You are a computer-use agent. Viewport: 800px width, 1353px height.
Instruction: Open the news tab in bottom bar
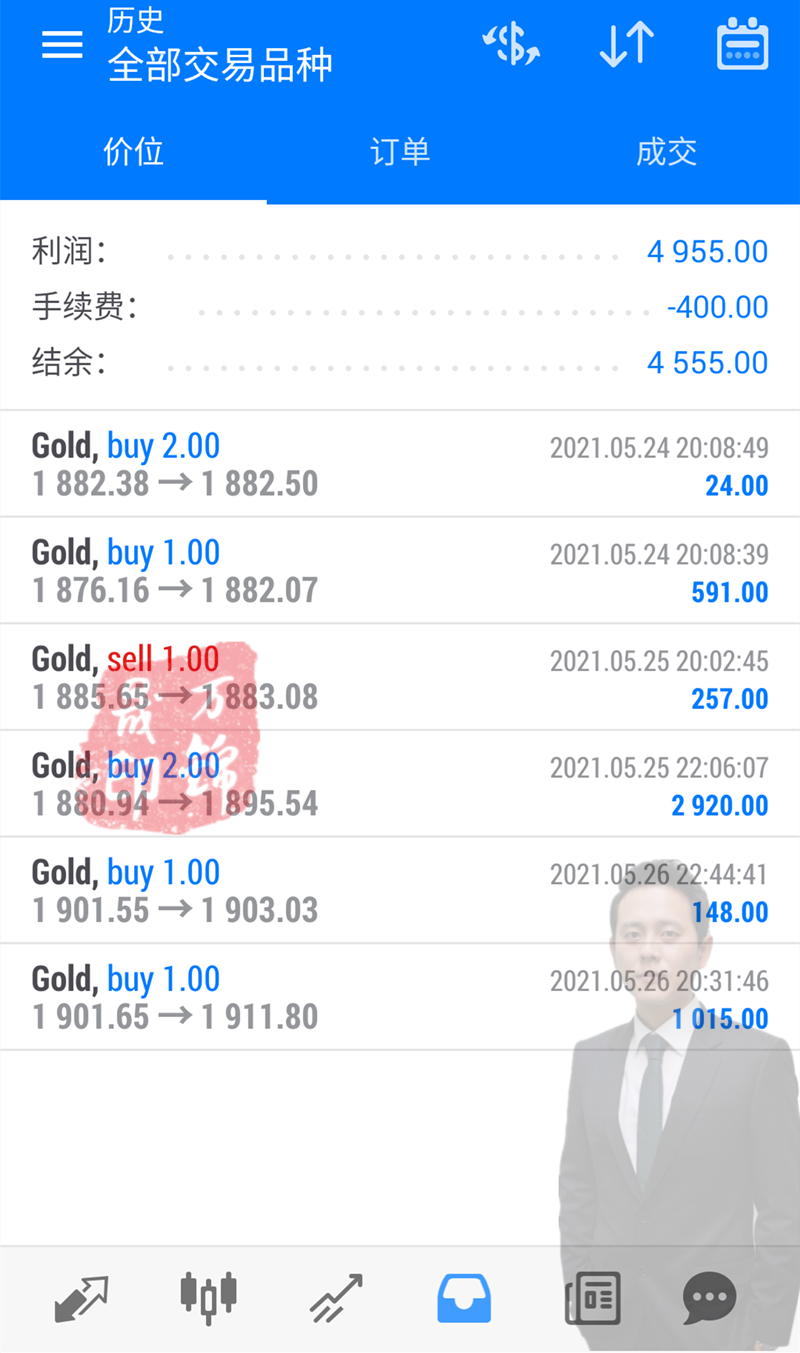(x=592, y=1299)
